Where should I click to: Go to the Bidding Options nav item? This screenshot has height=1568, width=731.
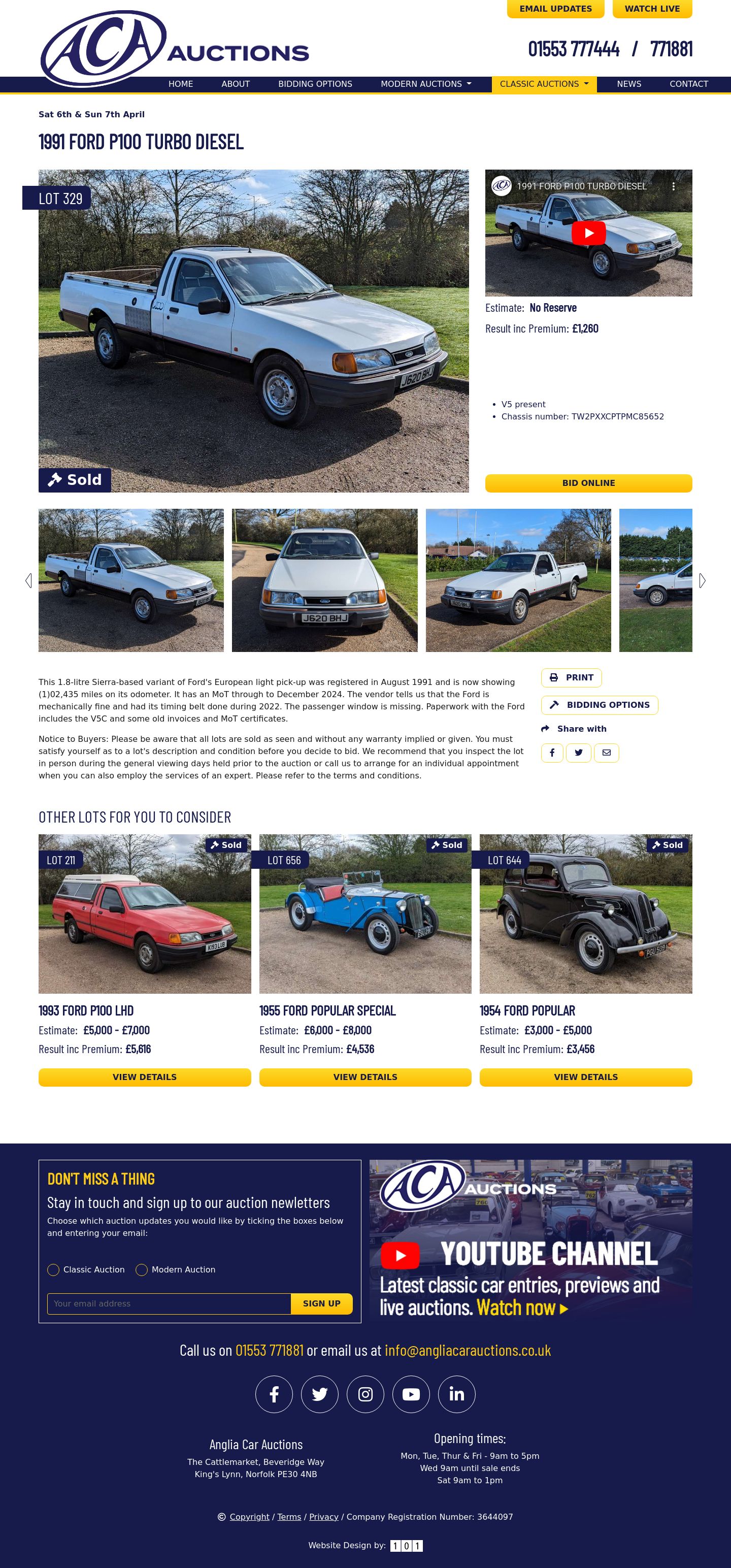(x=315, y=84)
